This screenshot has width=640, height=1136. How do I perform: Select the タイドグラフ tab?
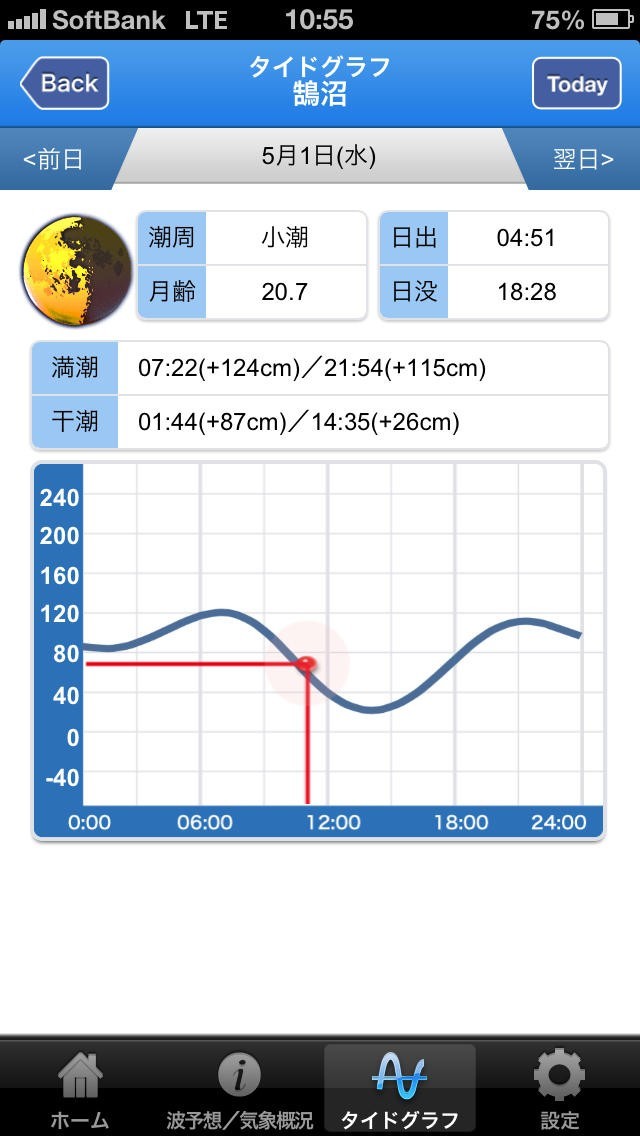(x=399, y=1090)
